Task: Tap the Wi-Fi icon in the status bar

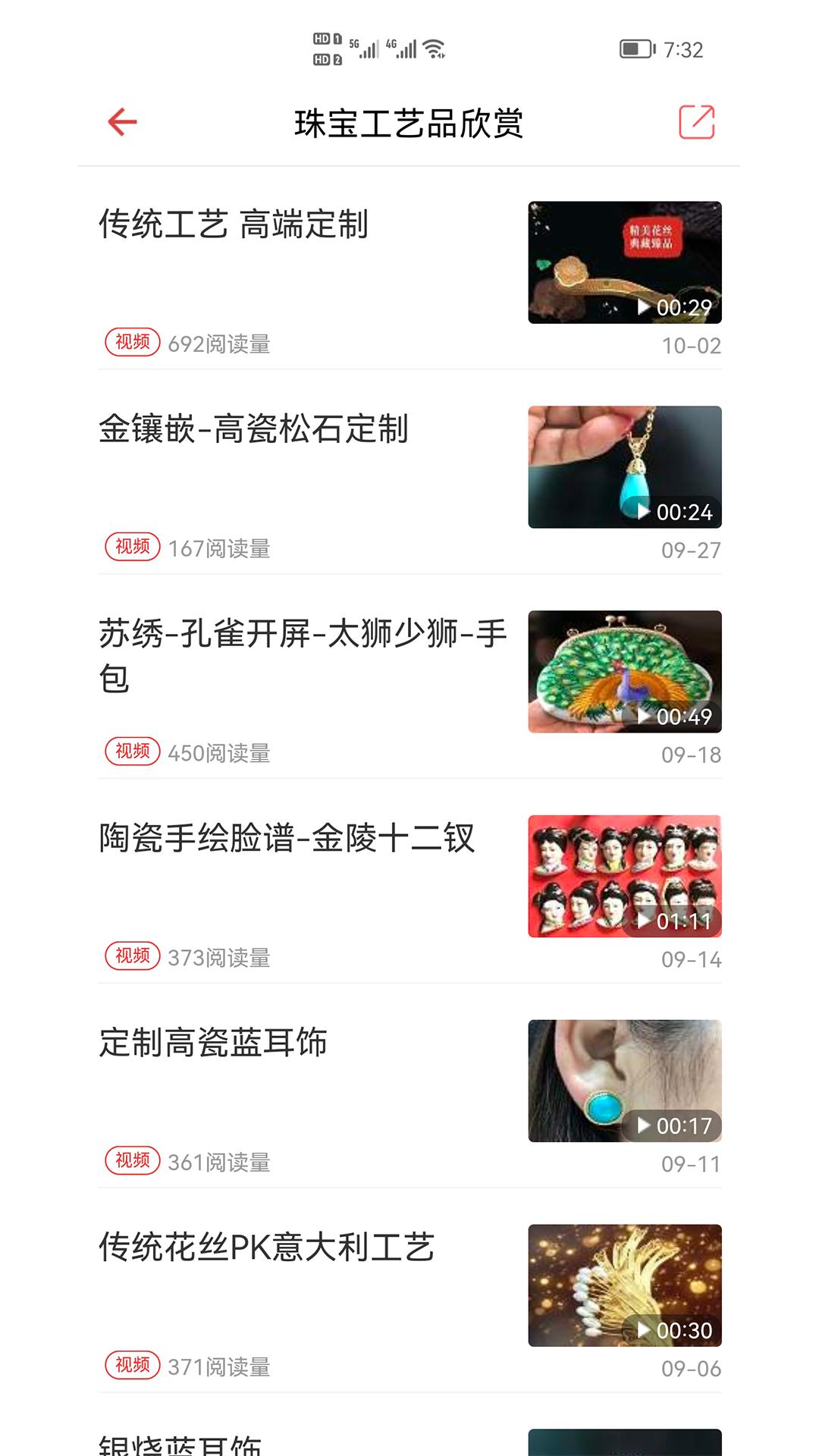Action: 432,47
